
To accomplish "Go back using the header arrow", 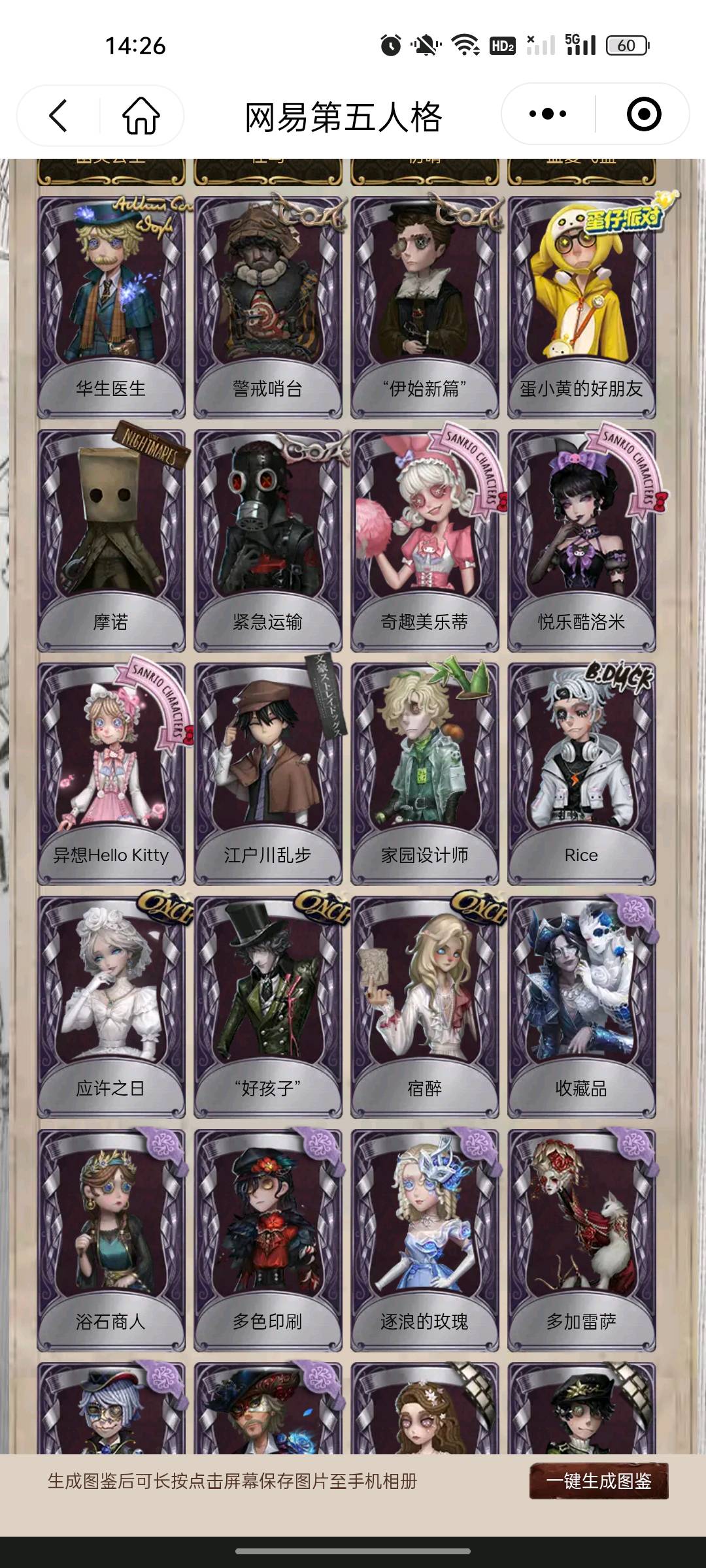I will [59, 116].
